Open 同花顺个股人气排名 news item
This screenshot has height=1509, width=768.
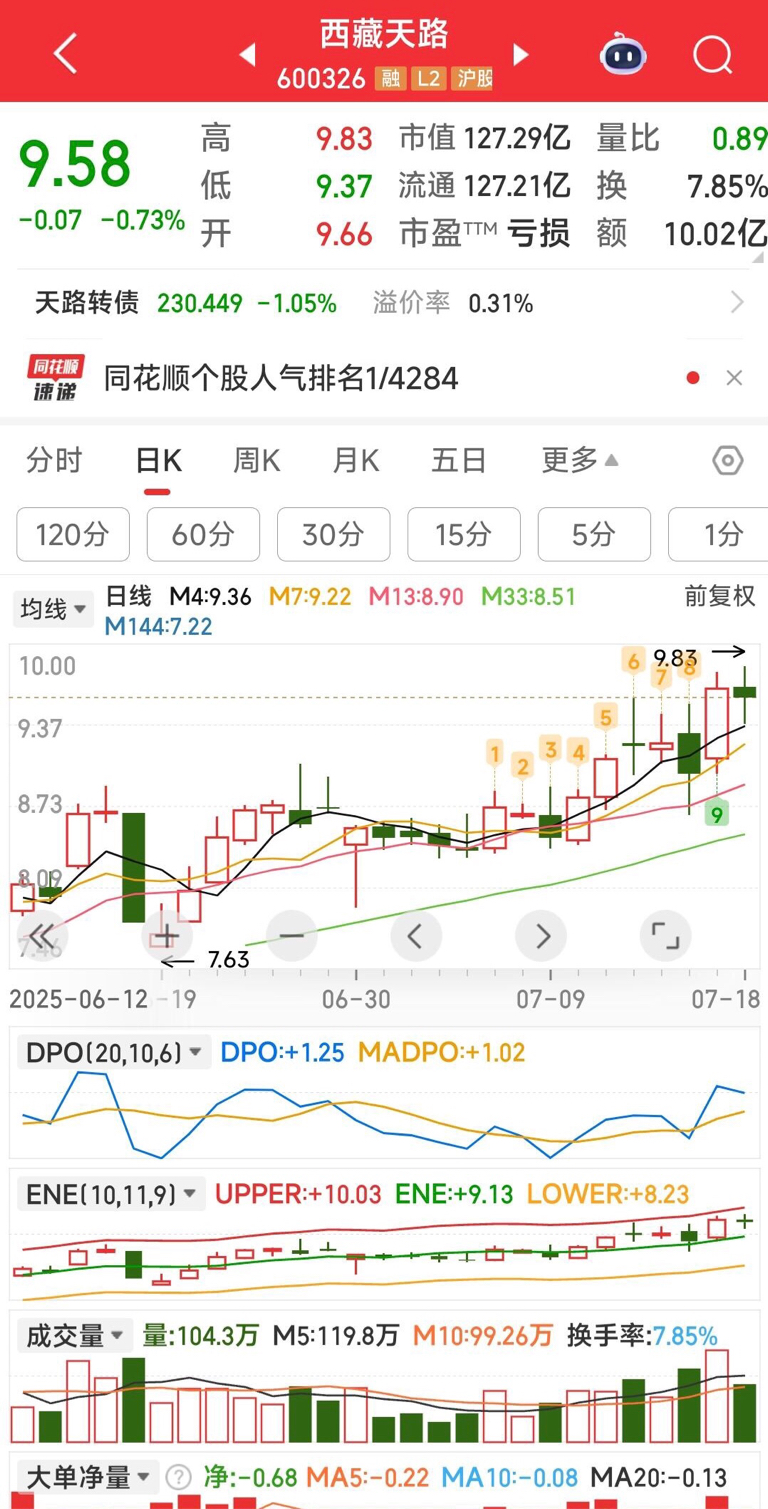281,378
